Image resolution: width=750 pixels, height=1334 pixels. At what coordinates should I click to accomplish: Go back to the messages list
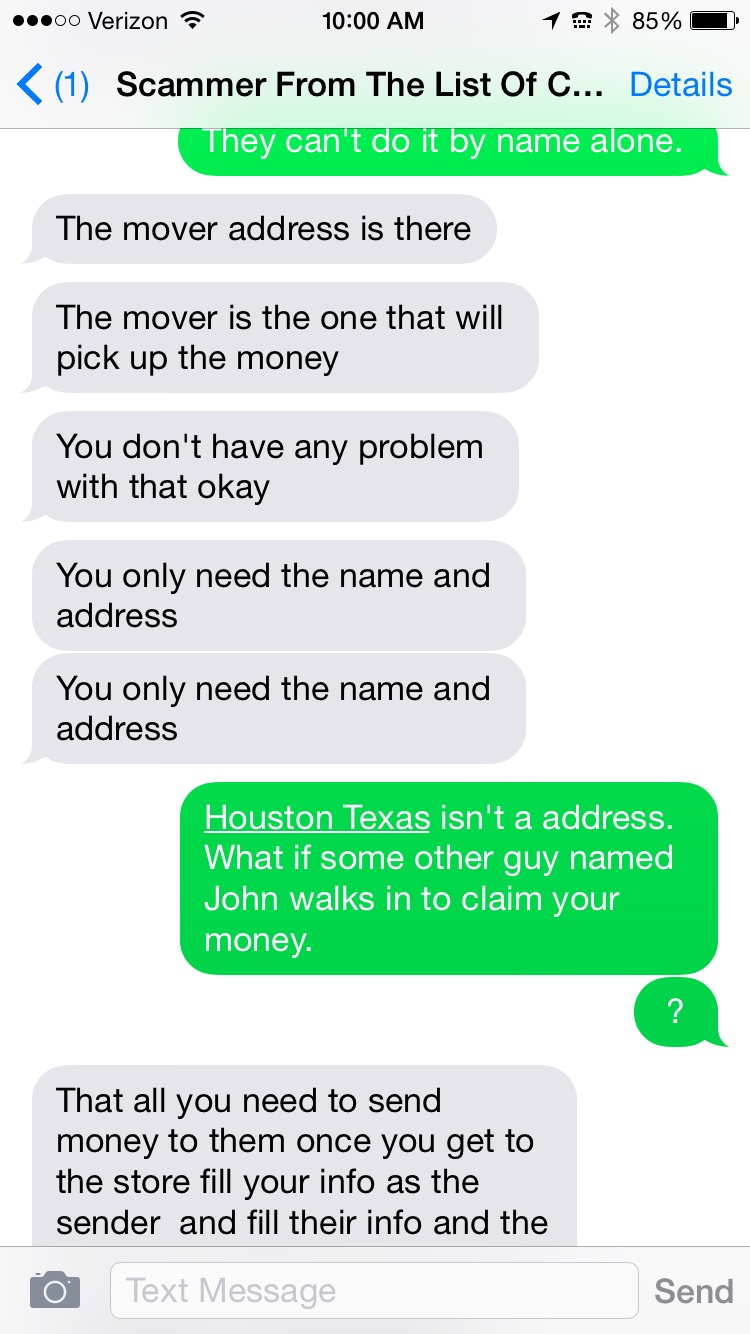50,85
